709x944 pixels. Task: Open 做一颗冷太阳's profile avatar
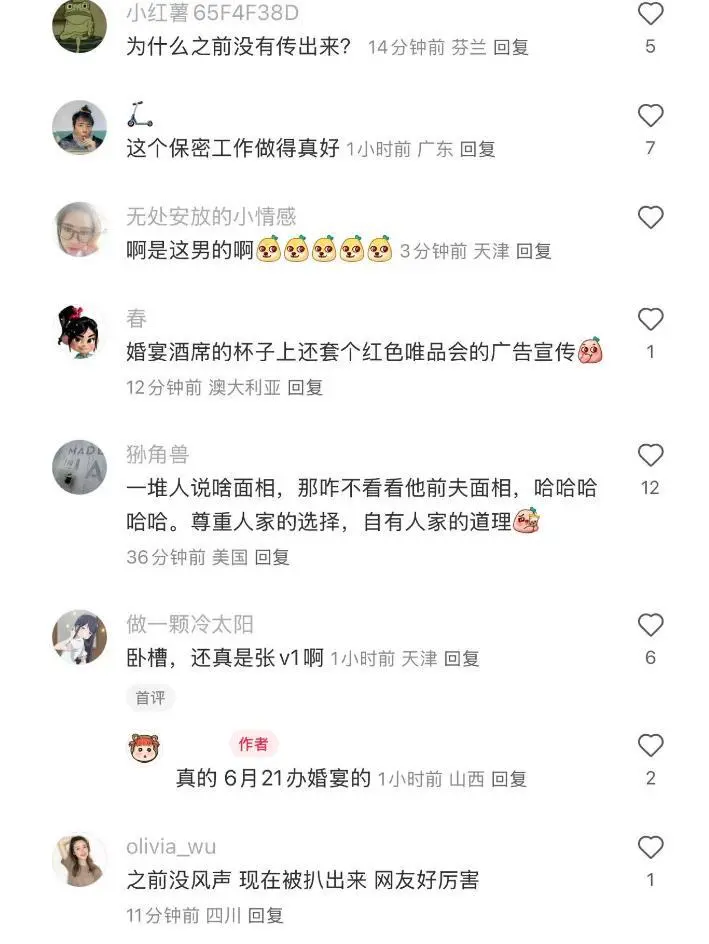79,637
